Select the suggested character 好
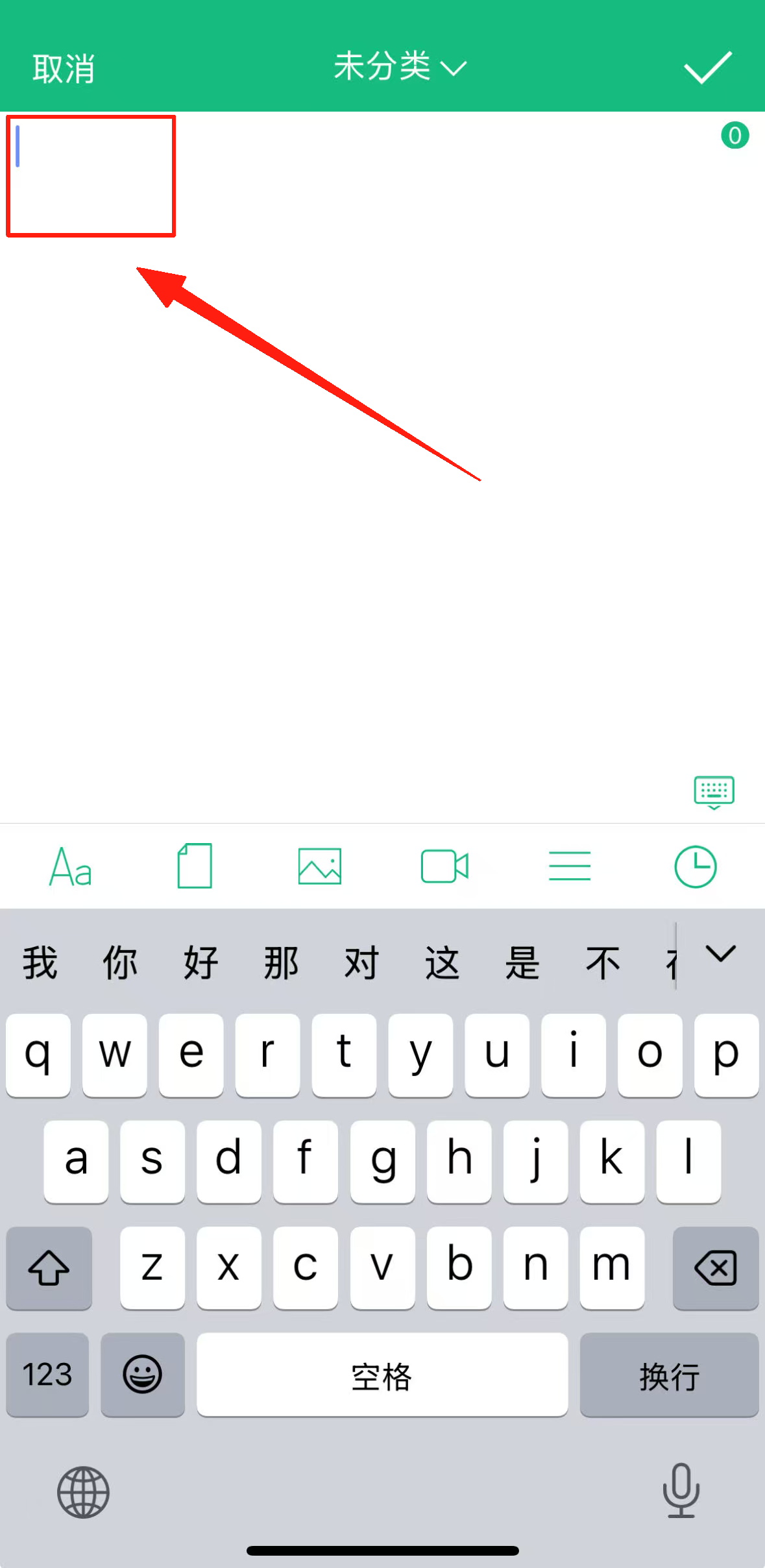765x1568 pixels. click(200, 962)
